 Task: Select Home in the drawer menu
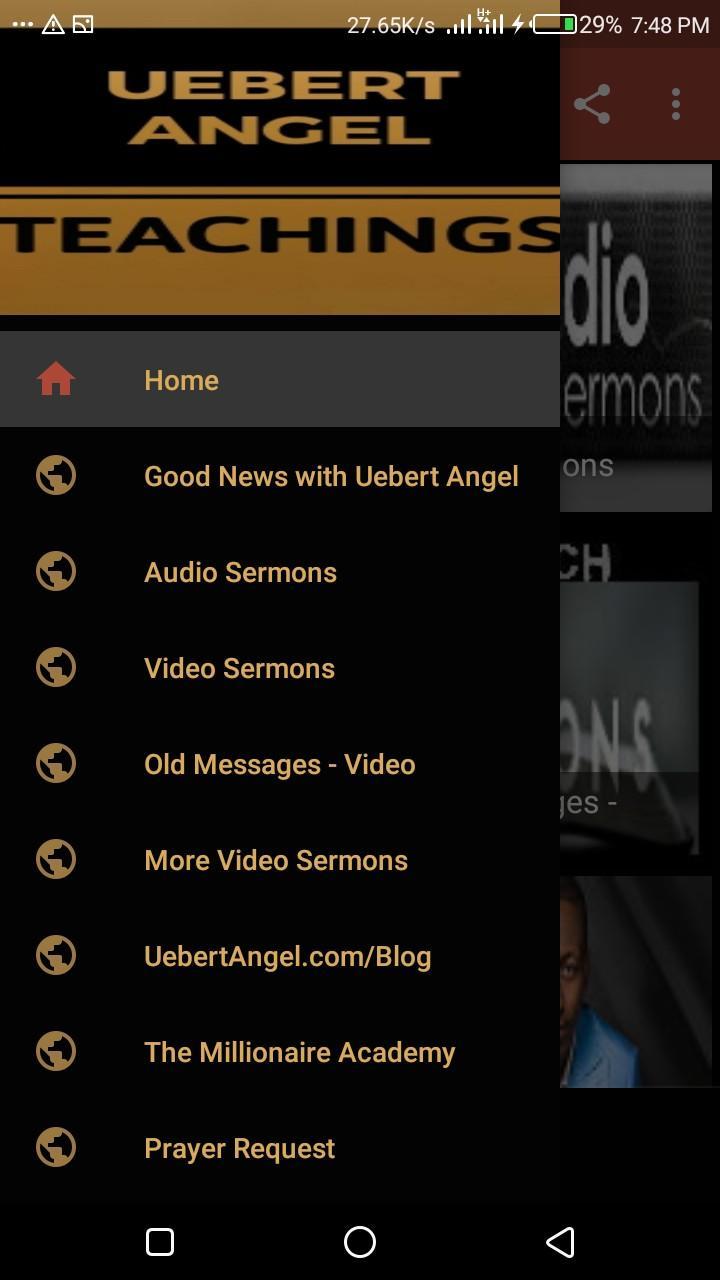tap(181, 380)
